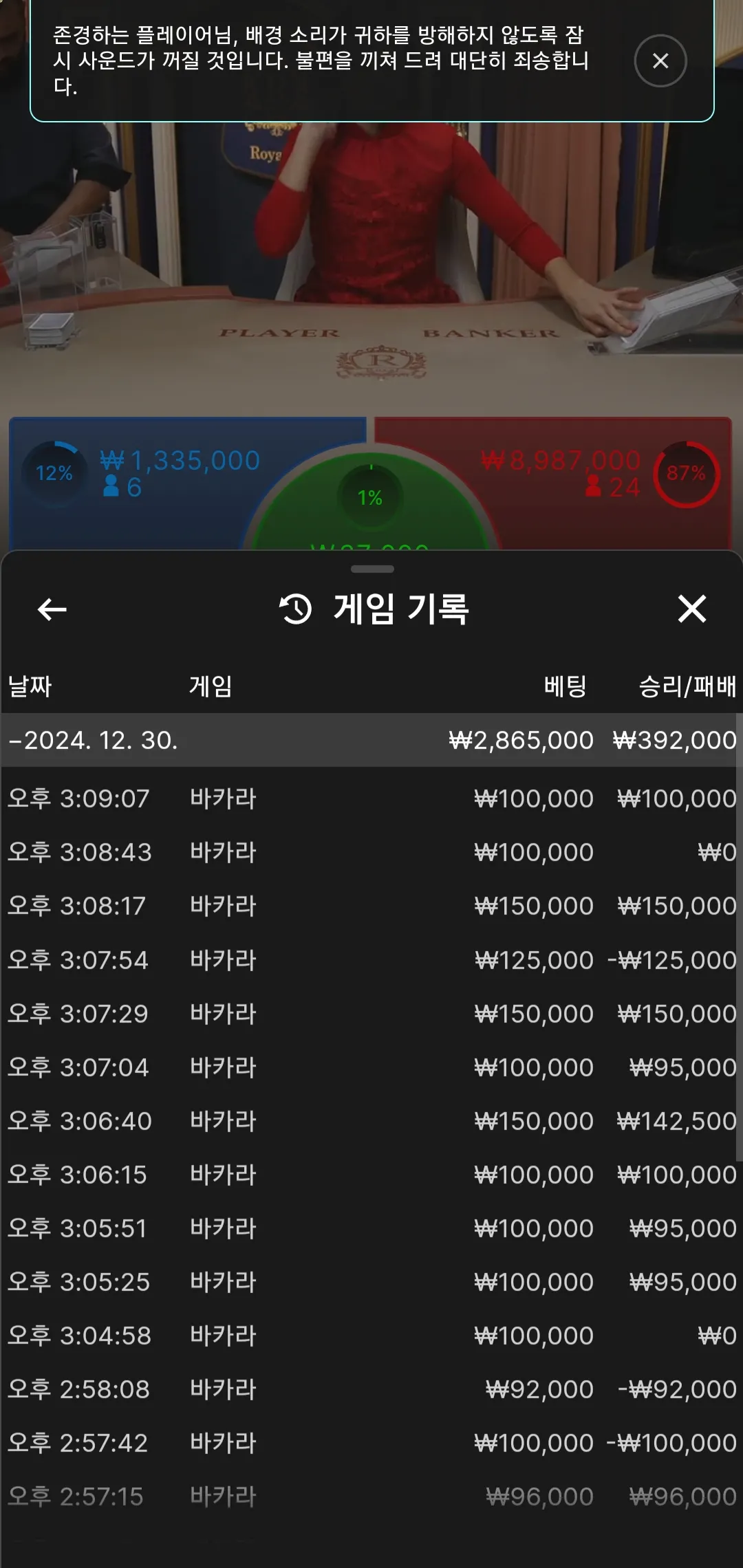View details of the 오후 3:05:51 round
743x1568 pixels.
[371, 1228]
